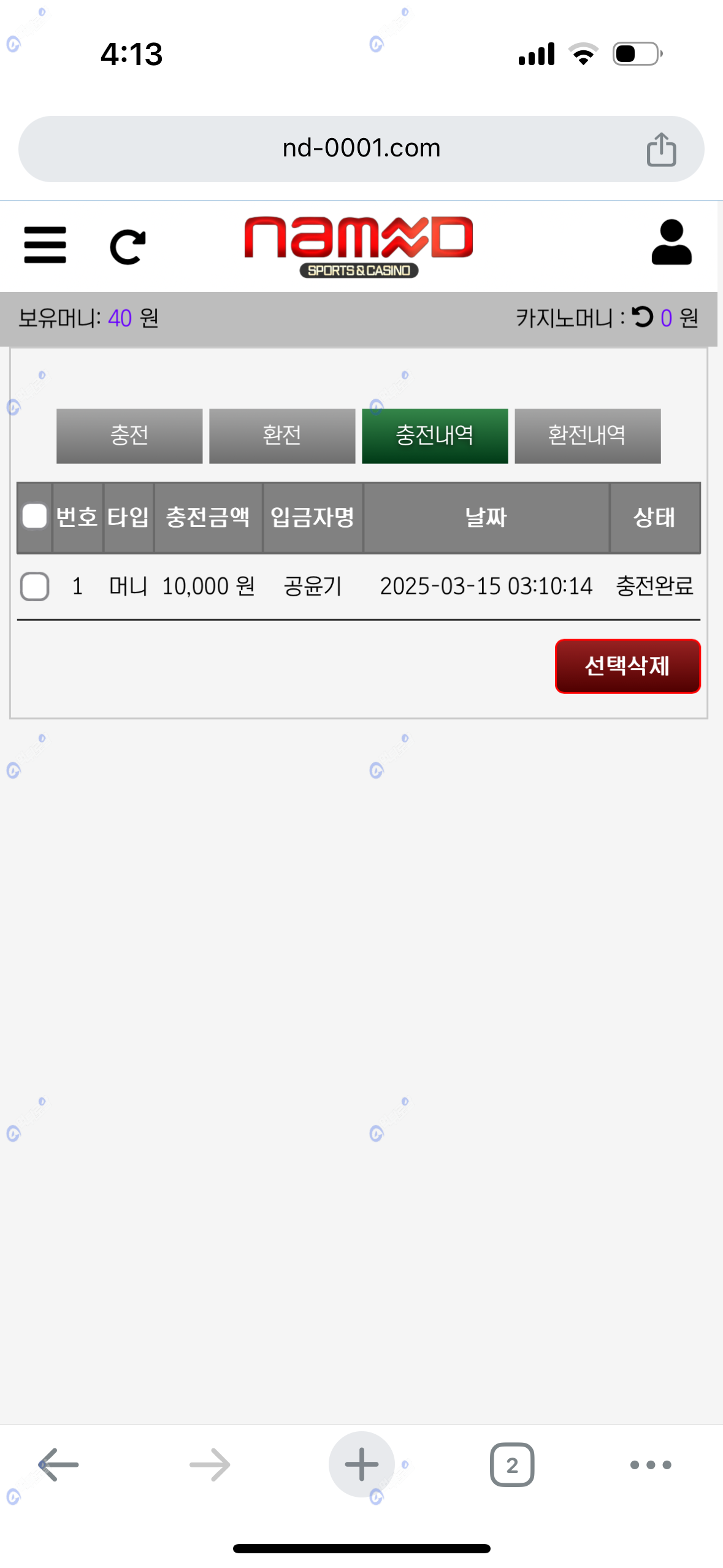The image size is (723, 1568).
Task: Tap the page reload icon beside the menu
Action: click(x=128, y=247)
